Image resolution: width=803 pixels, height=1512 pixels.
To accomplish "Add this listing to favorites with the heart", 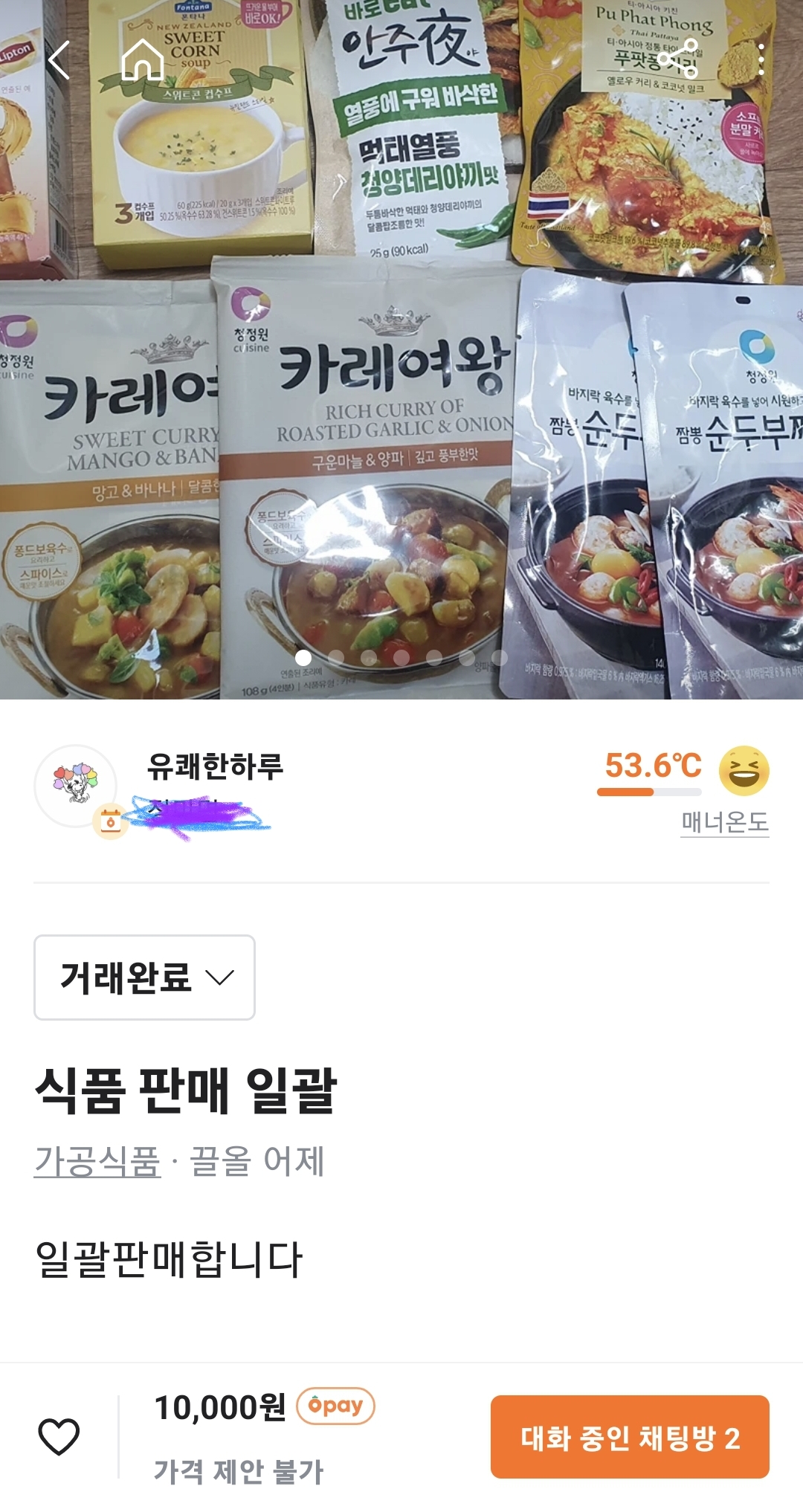I will tap(59, 1436).
